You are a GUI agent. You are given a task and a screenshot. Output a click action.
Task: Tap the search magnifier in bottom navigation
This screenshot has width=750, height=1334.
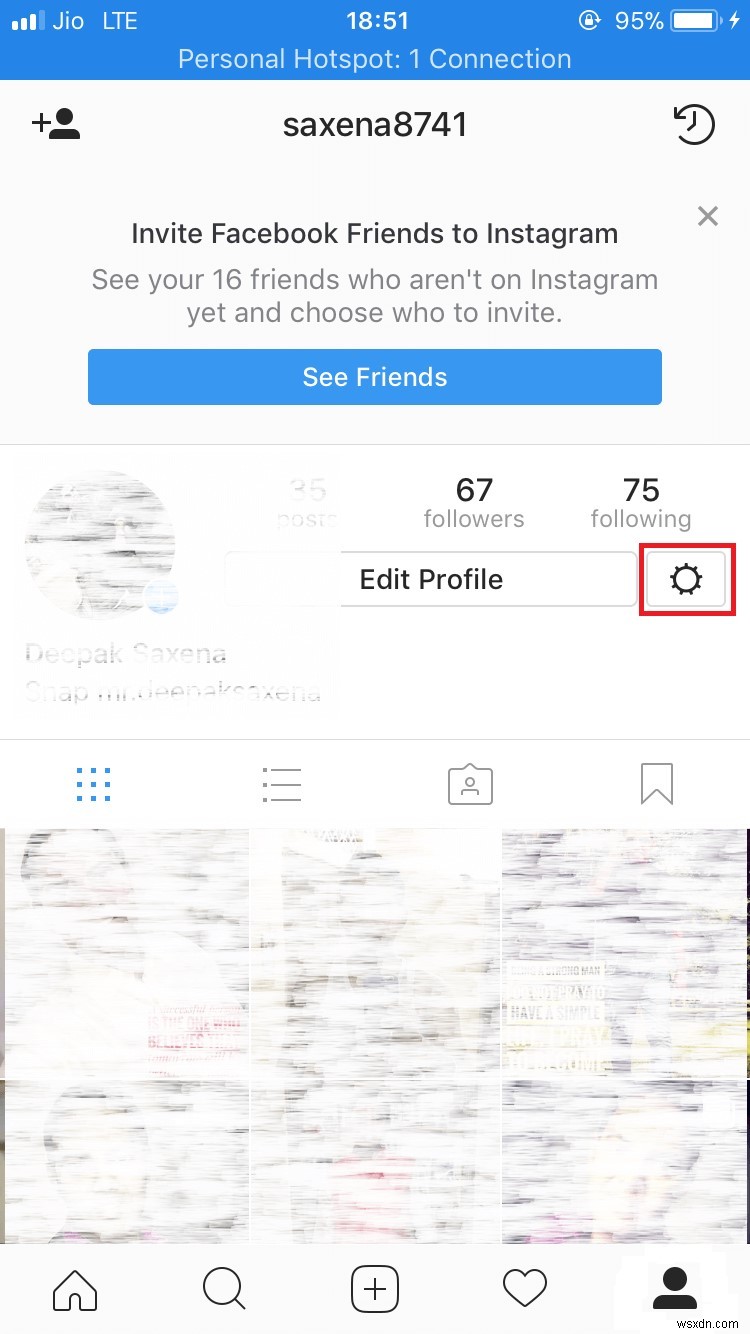[224, 1289]
